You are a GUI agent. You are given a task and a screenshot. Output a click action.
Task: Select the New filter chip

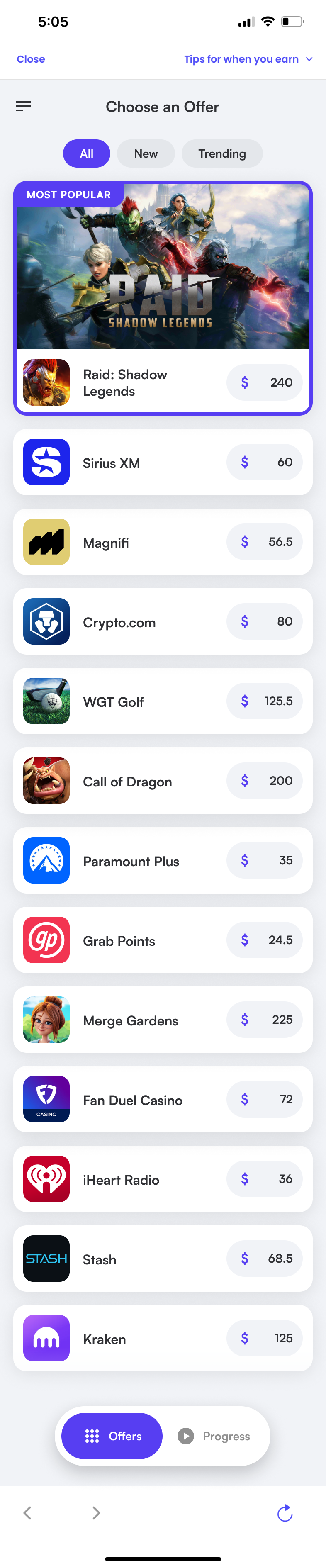[x=146, y=153]
